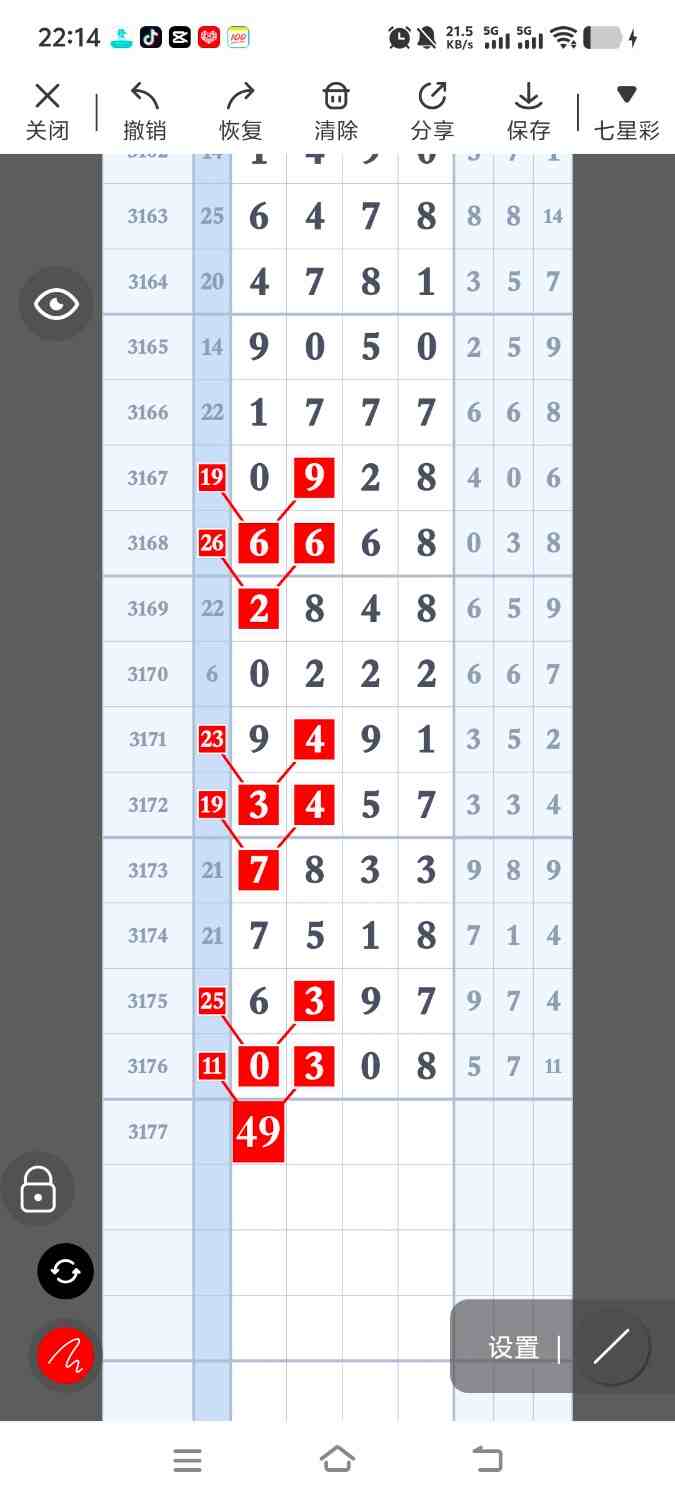Screen dimensions: 675x1500
Task: Undo the last drawing action
Action: coord(144,111)
